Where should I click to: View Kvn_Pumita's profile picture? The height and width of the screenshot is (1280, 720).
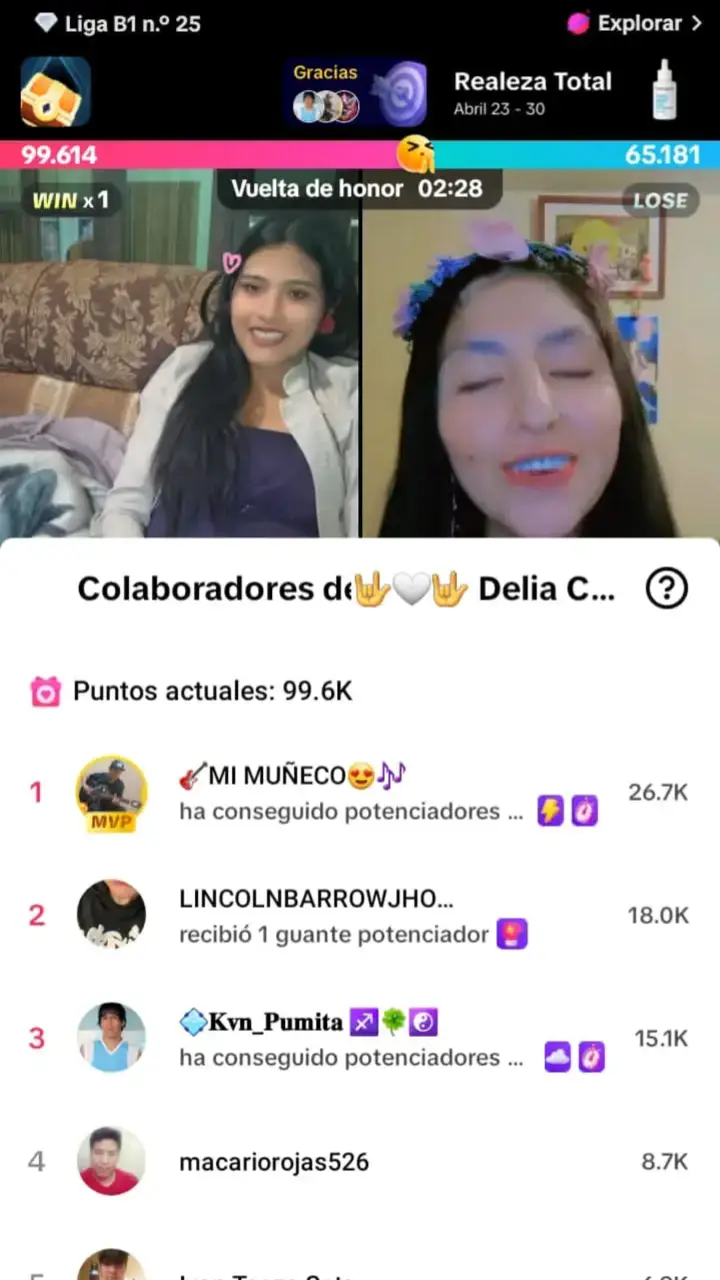[112, 1038]
